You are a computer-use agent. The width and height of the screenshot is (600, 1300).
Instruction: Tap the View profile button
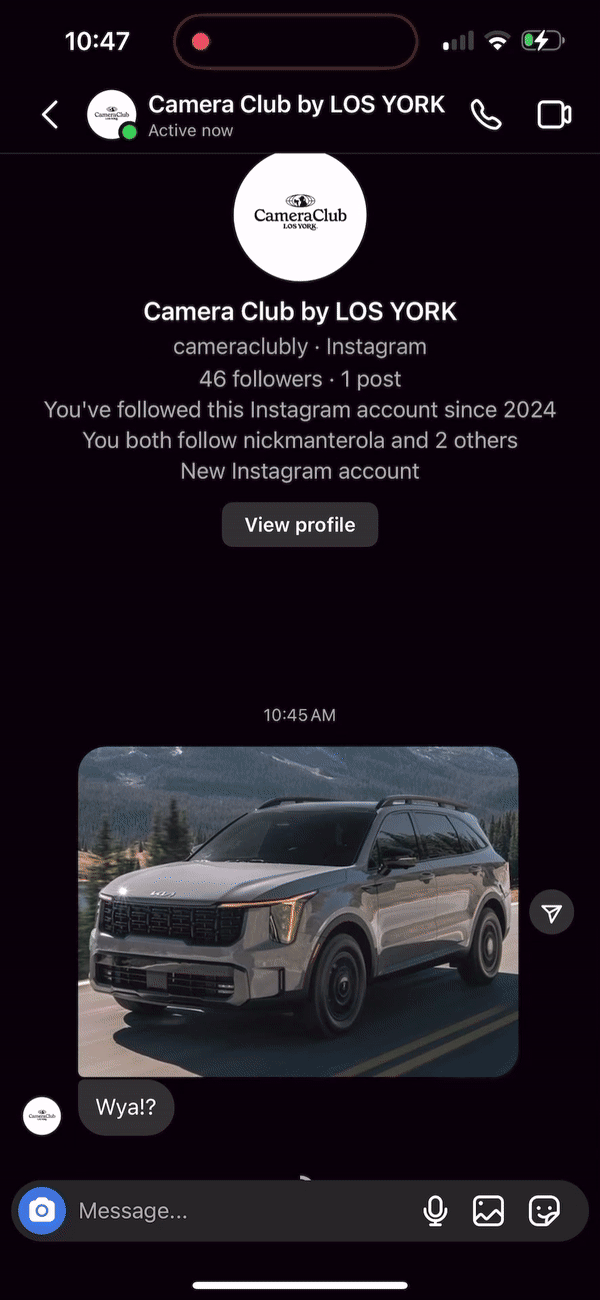tap(300, 525)
